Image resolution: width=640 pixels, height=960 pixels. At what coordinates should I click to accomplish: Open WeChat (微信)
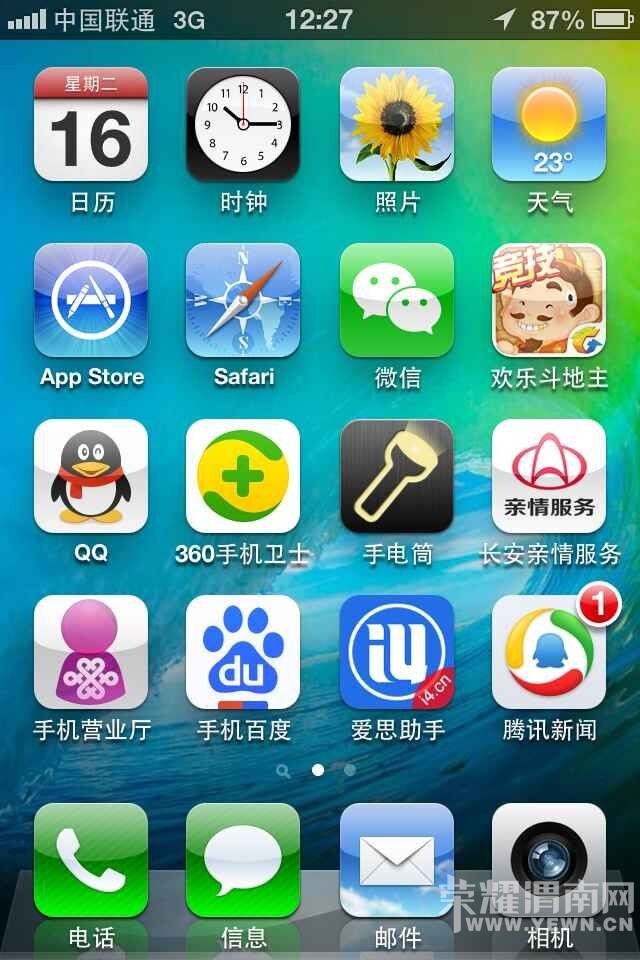pyautogui.click(x=397, y=300)
